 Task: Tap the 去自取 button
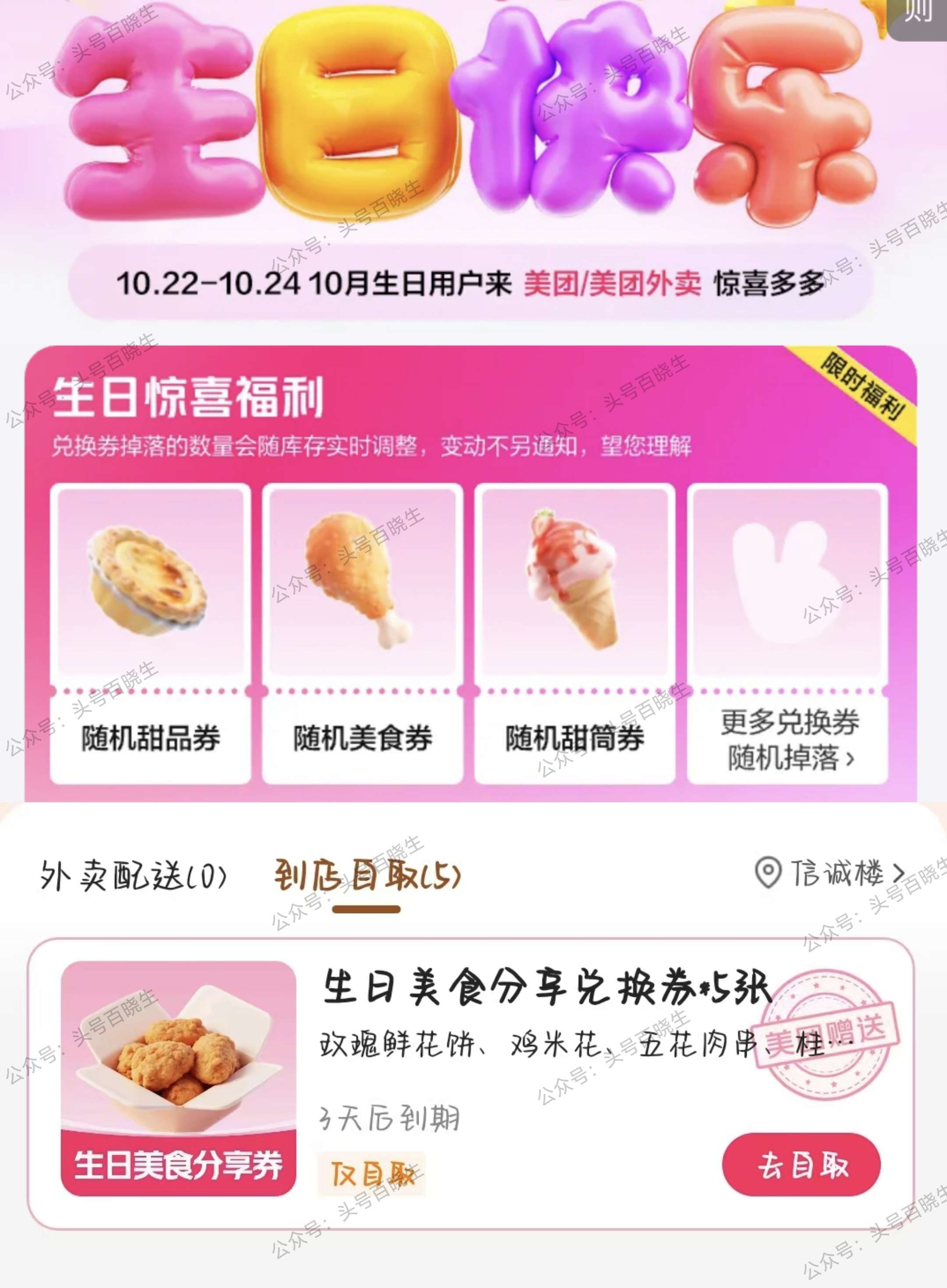[801, 1166]
